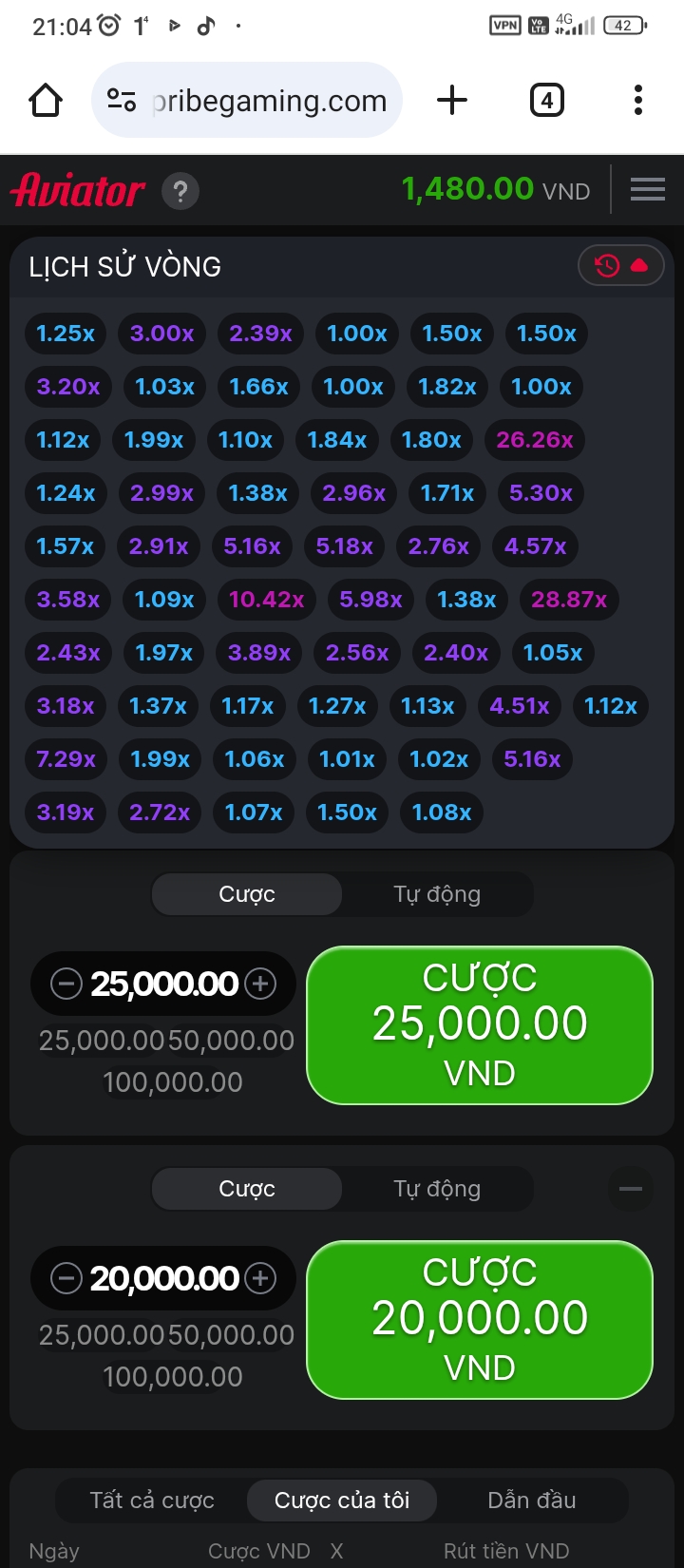The image size is (684, 1568).
Task: Decrease the 25,000.00 bet amount
Action: pyautogui.click(x=66, y=984)
